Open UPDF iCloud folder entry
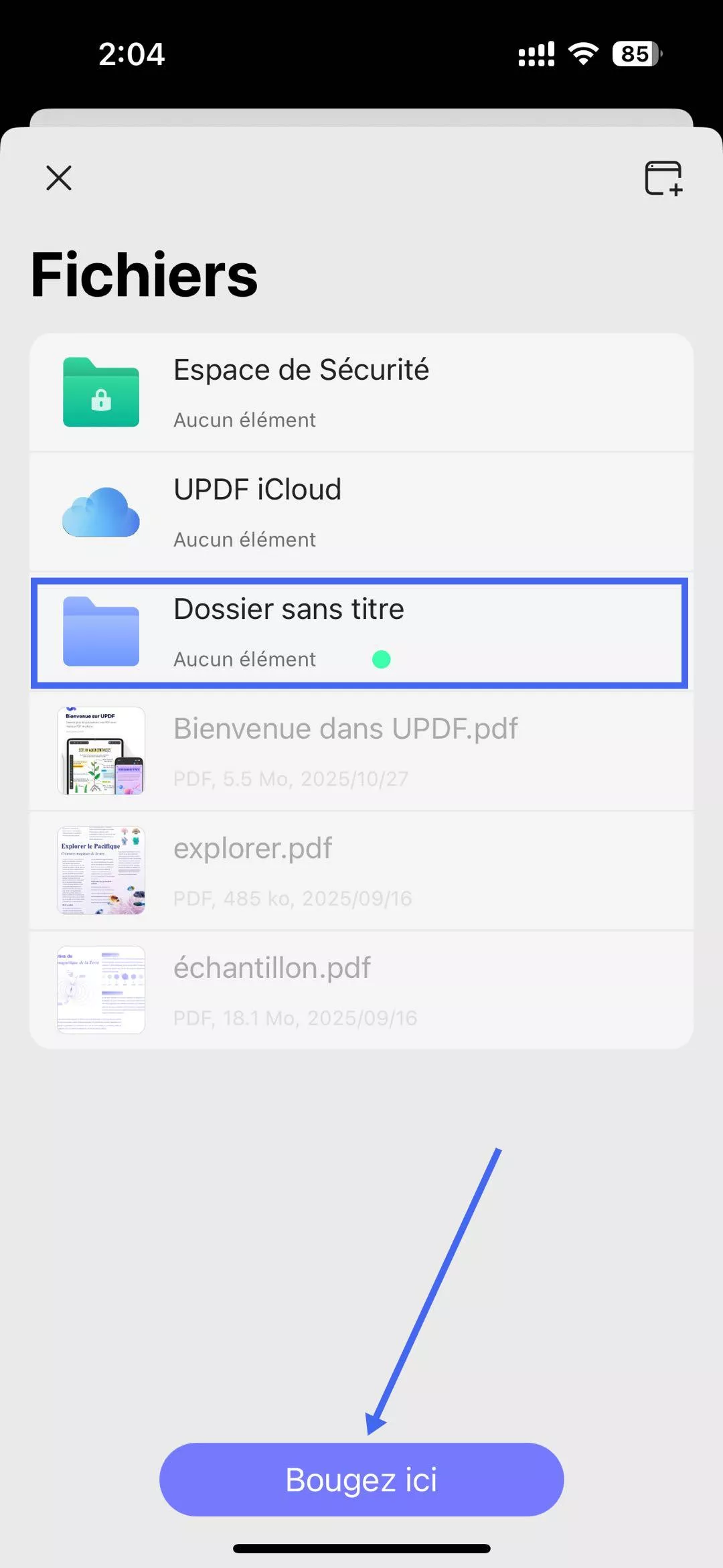 [361, 512]
